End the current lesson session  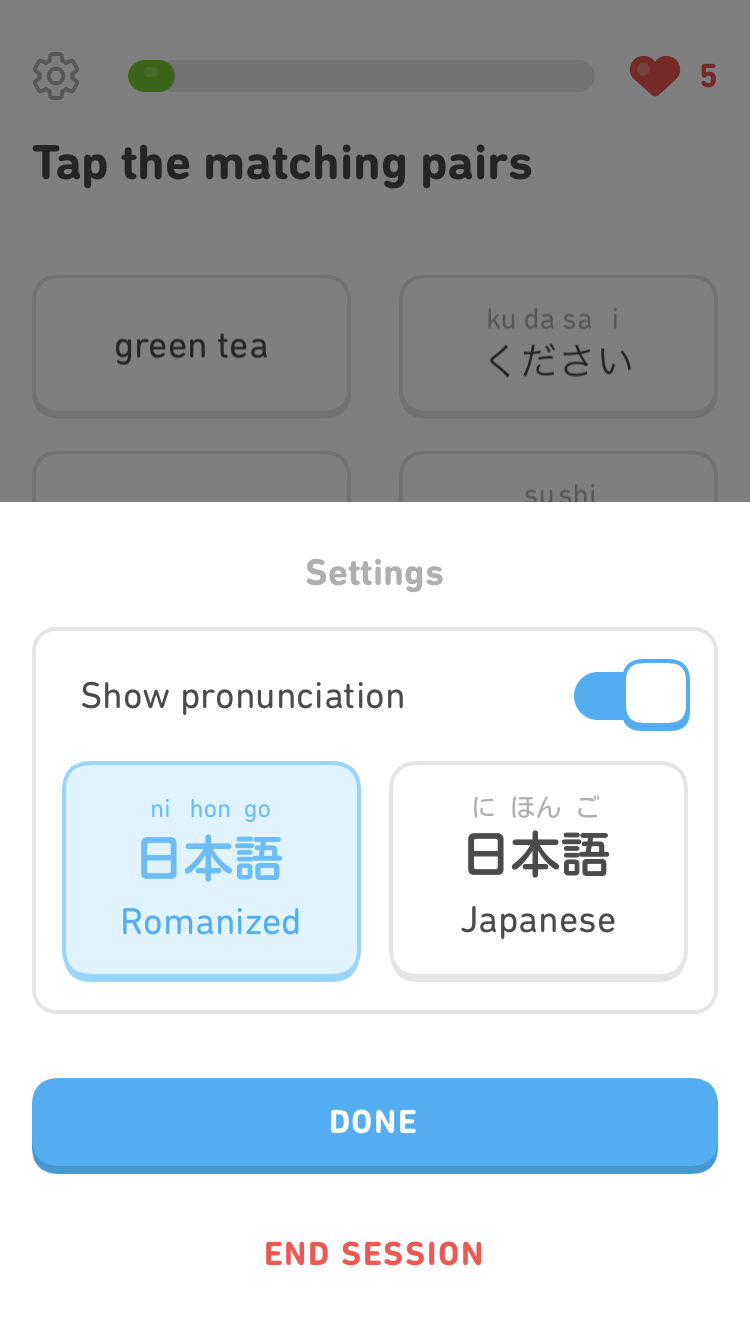pos(374,1254)
